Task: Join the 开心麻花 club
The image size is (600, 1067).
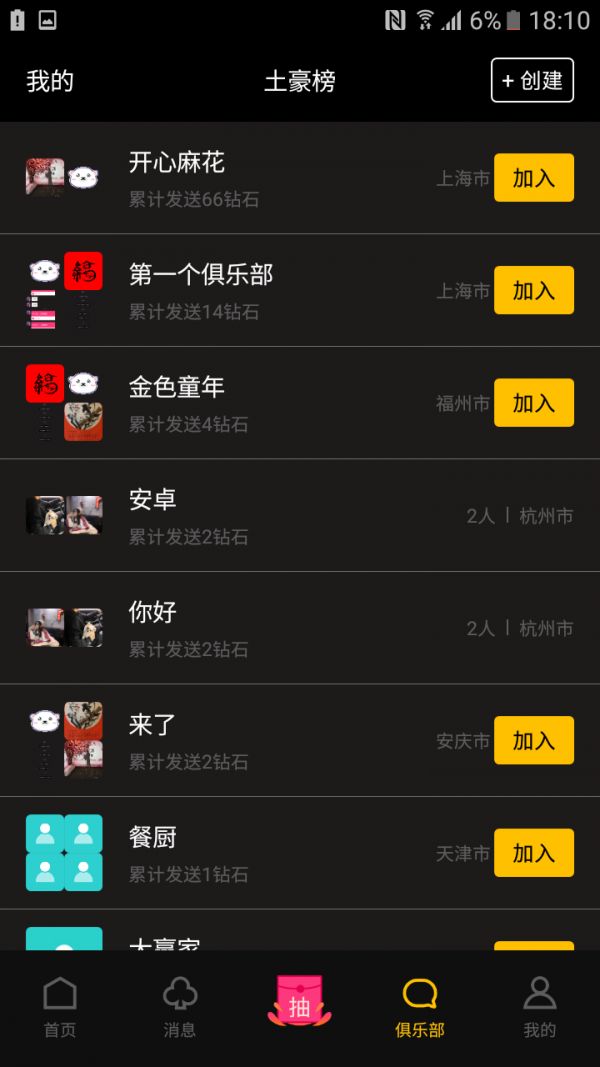Action: click(x=533, y=178)
